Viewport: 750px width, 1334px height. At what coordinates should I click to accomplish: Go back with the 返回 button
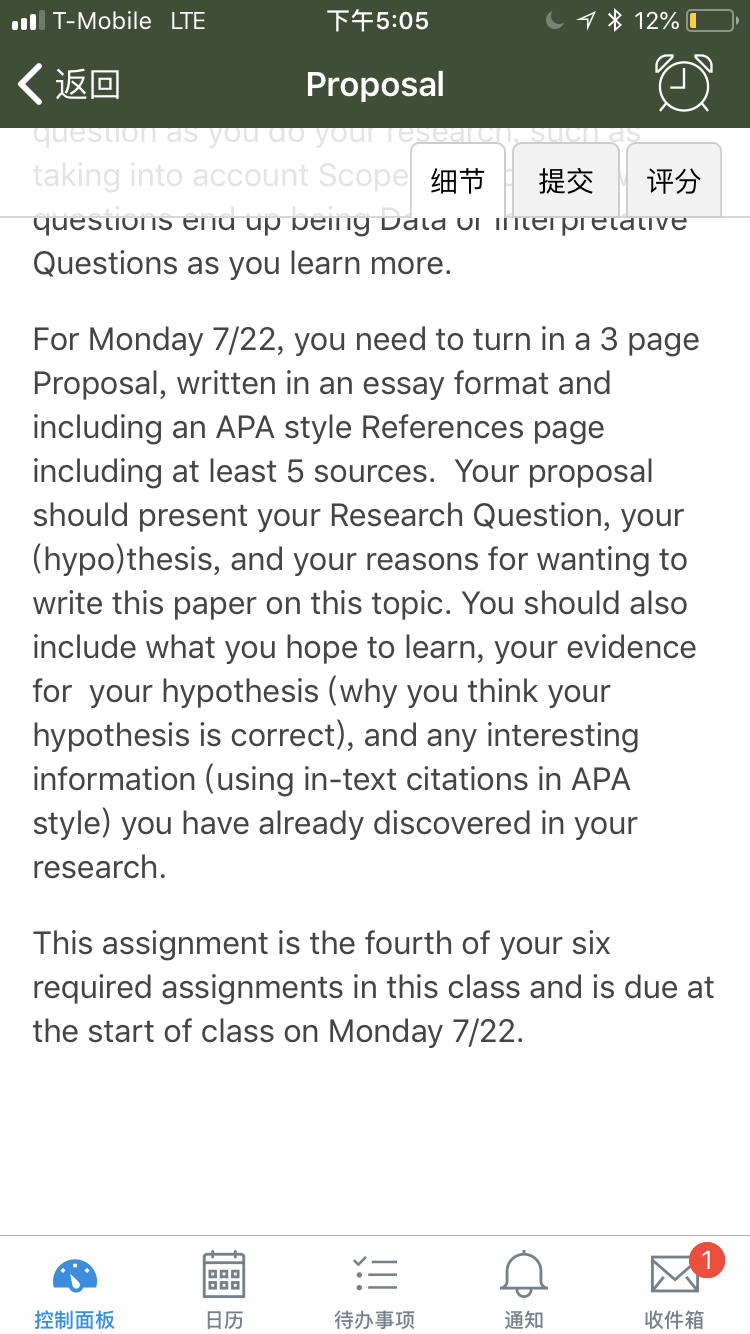click(69, 84)
